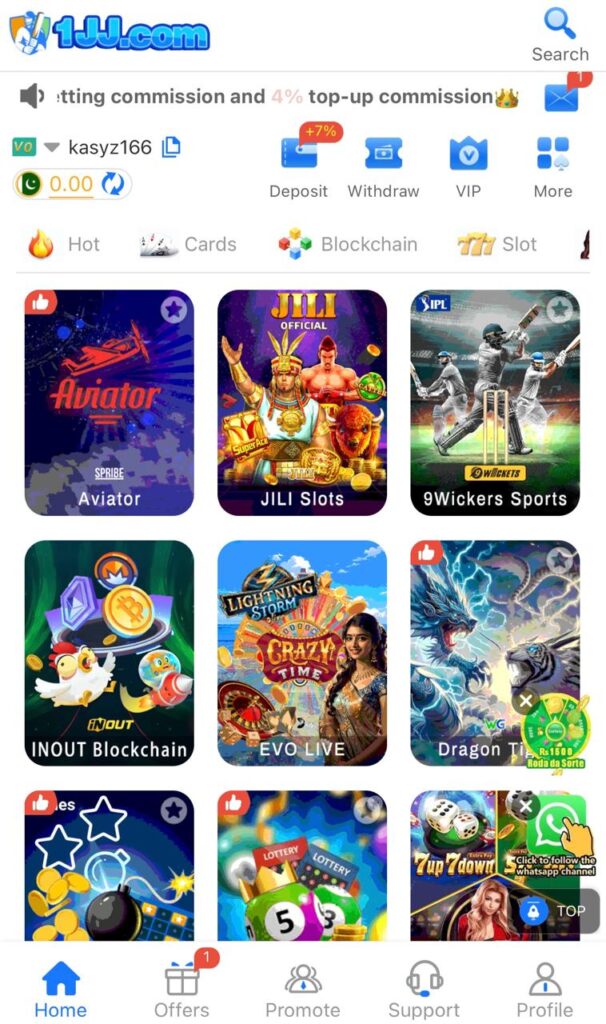Go to the Offers tab
The width and height of the screenshot is (606, 1024).
182,990
